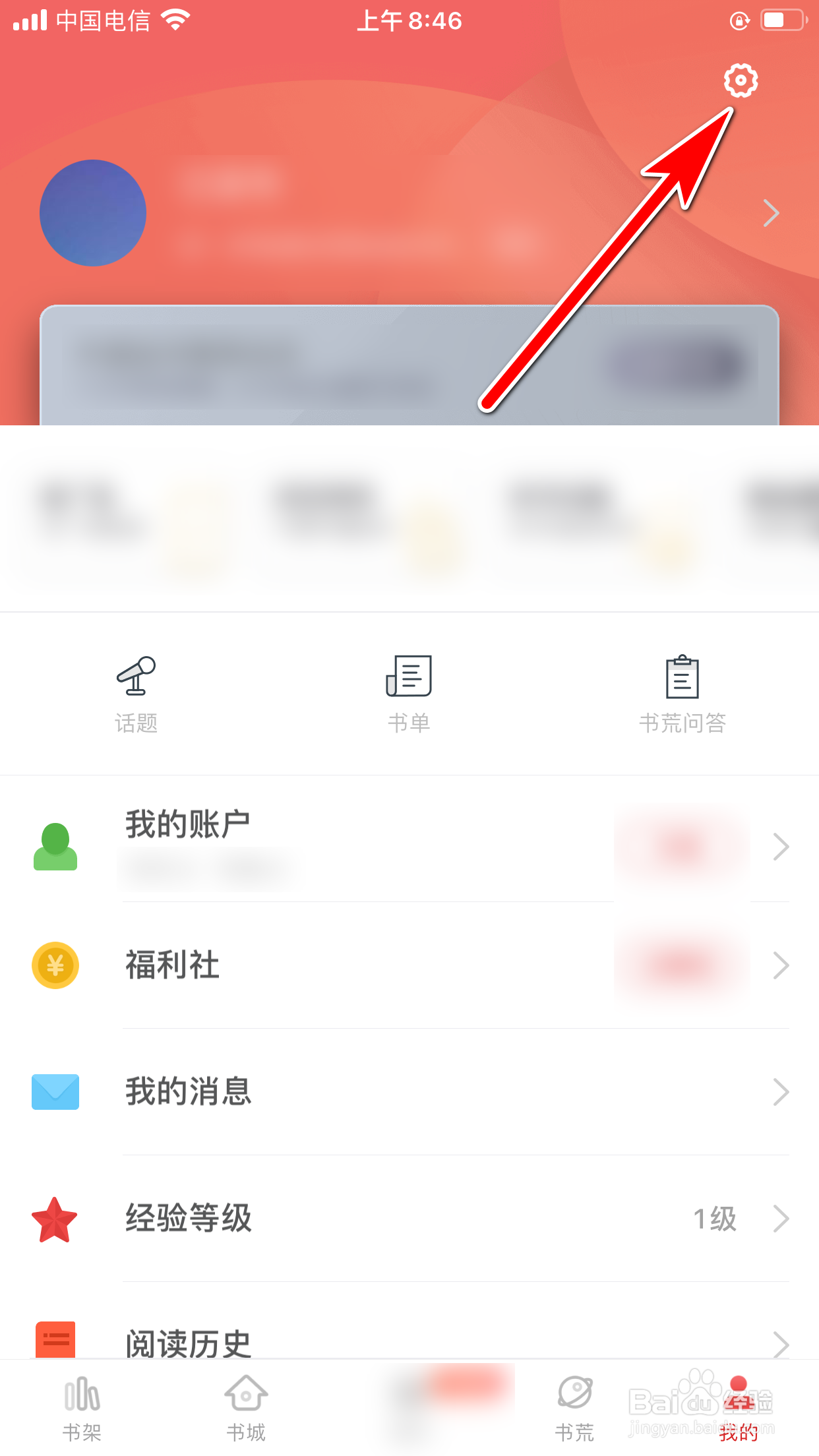819x1456 pixels.
Task: Open 我的消息 by clicking its label
Action: tap(187, 1091)
